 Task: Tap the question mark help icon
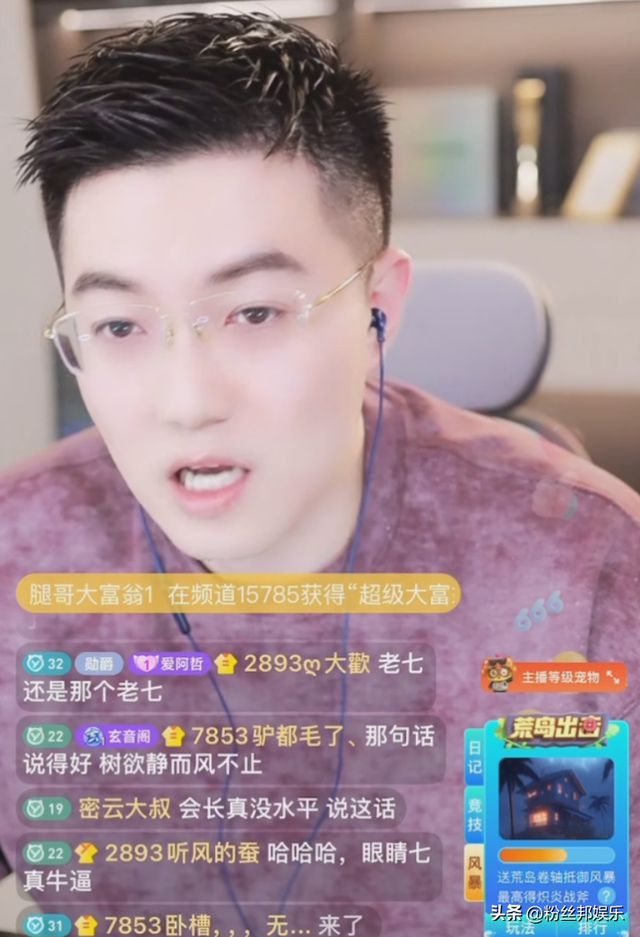click(x=605, y=895)
